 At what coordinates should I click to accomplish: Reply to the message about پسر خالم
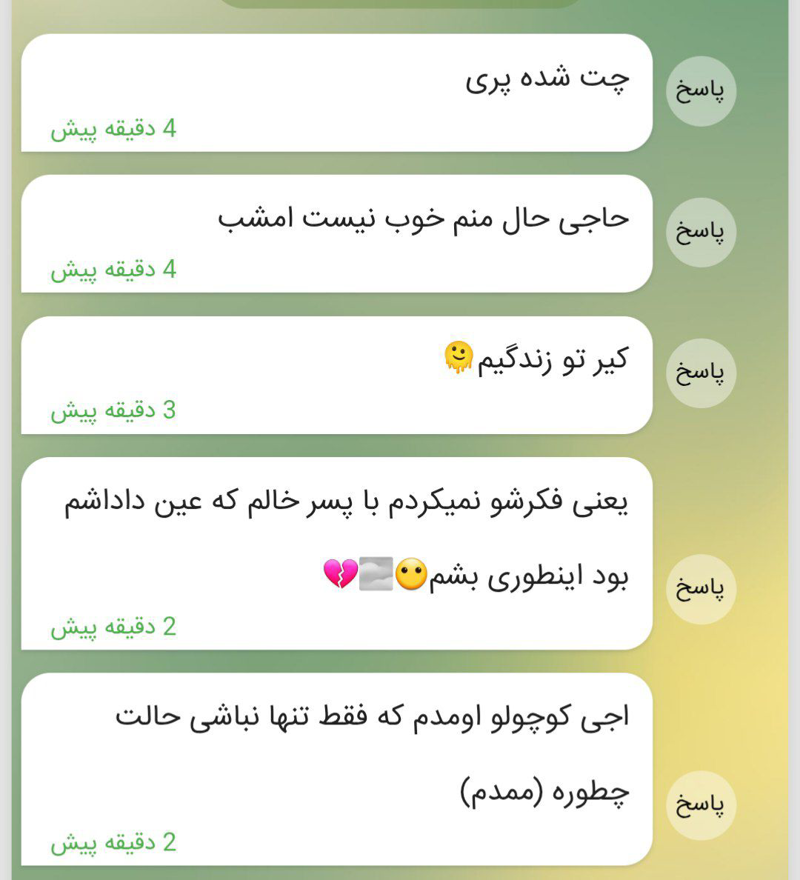pos(700,588)
